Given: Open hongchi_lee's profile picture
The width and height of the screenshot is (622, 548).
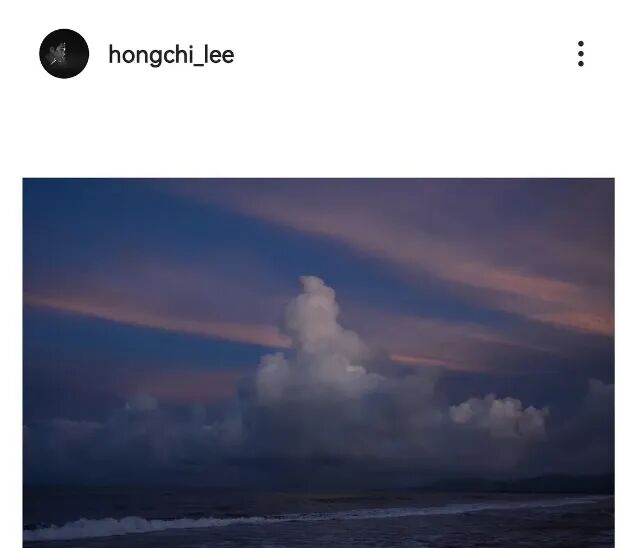Looking at the screenshot, I should [x=64, y=54].
